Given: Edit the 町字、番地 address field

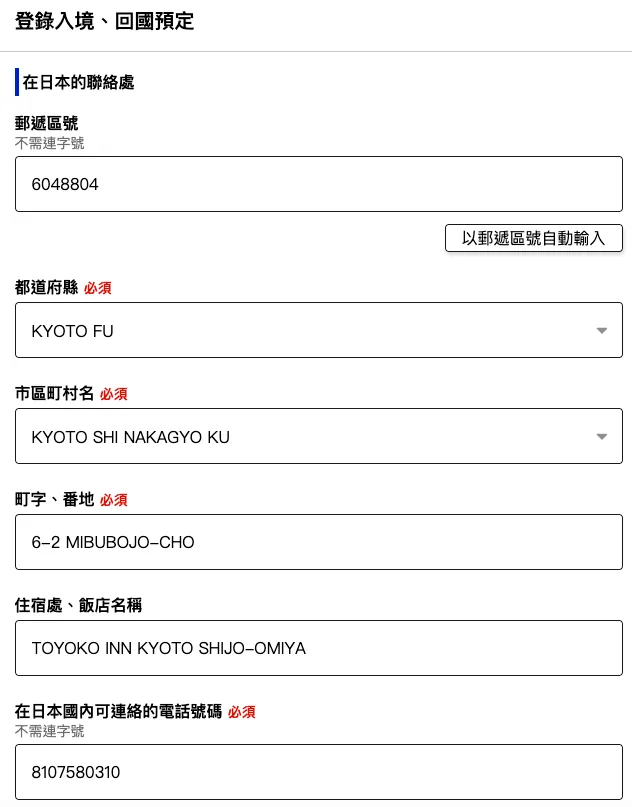Looking at the screenshot, I should tap(318, 542).
